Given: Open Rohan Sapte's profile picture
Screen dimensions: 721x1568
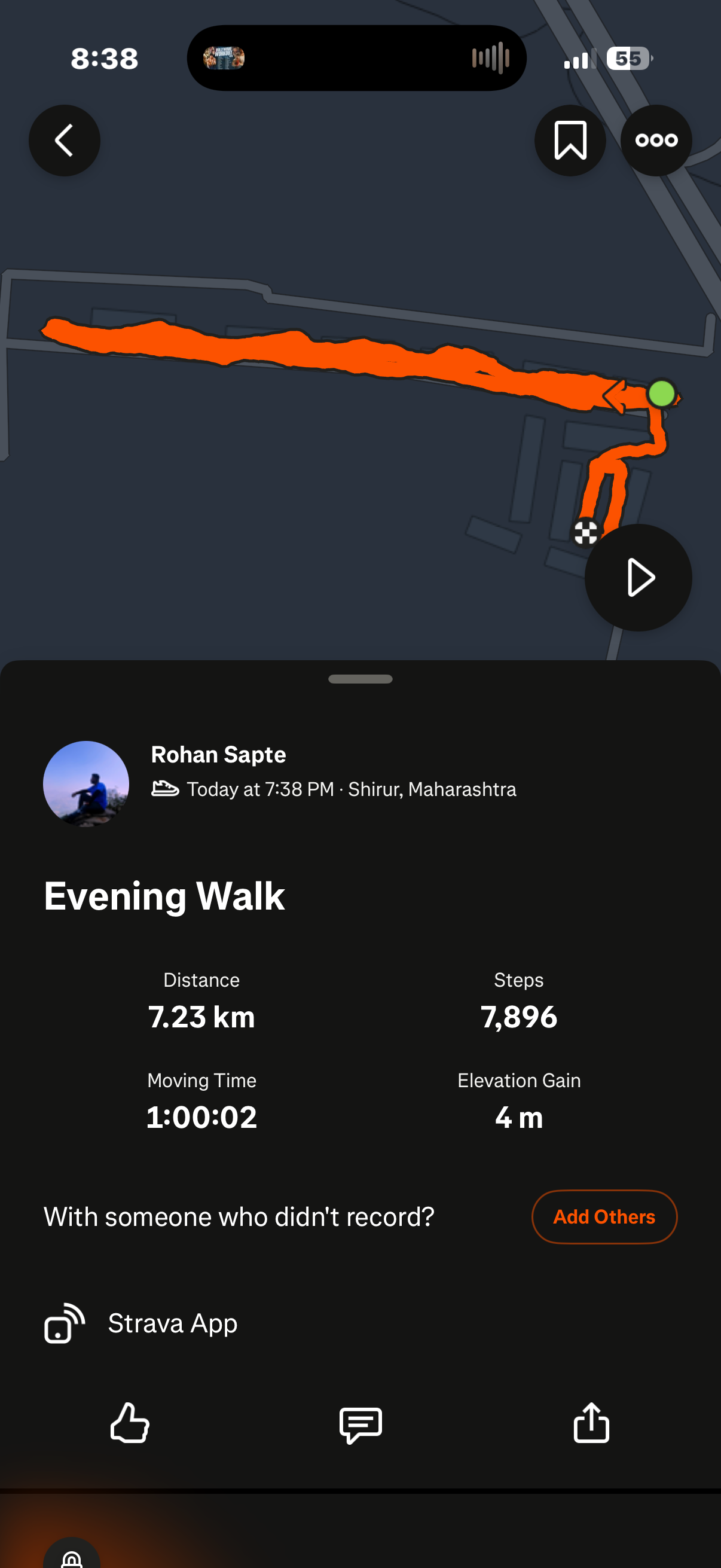Looking at the screenshot, I should 85,783.
